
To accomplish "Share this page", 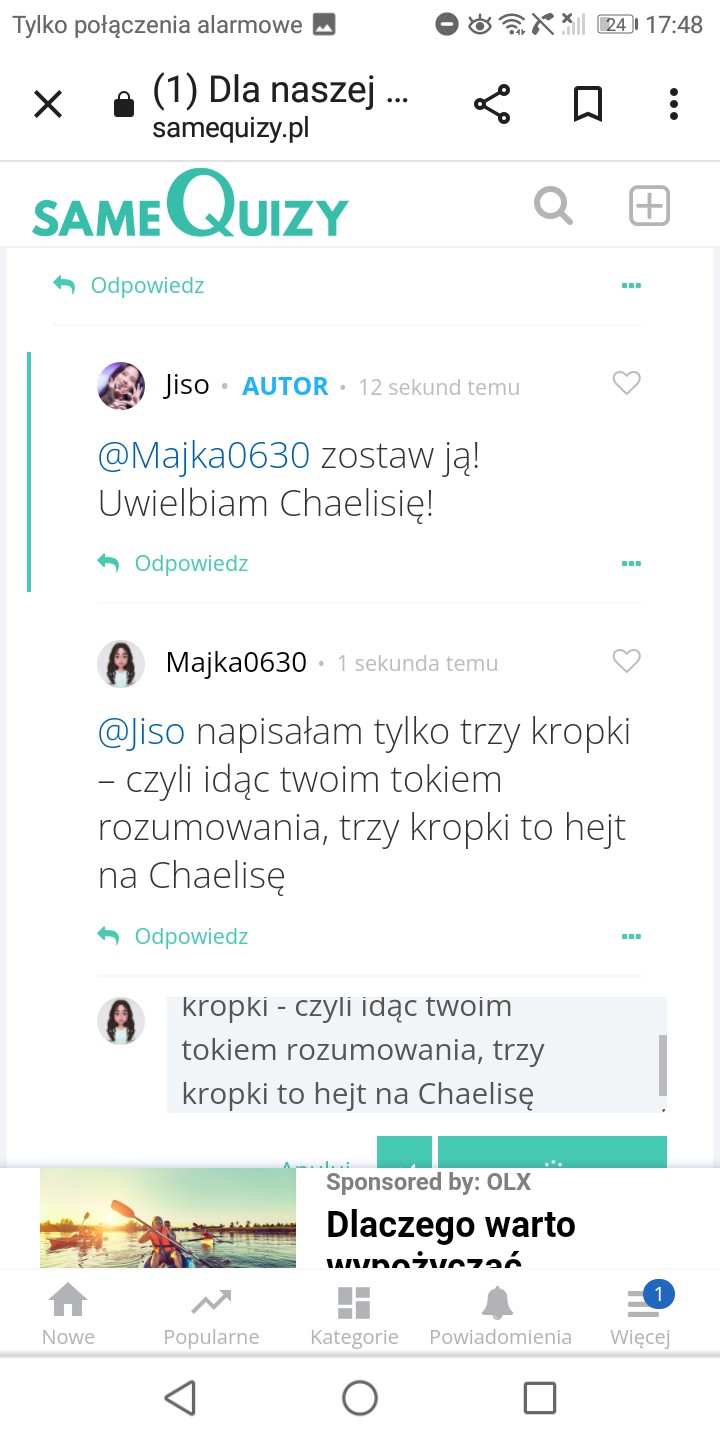I will 491,104.
